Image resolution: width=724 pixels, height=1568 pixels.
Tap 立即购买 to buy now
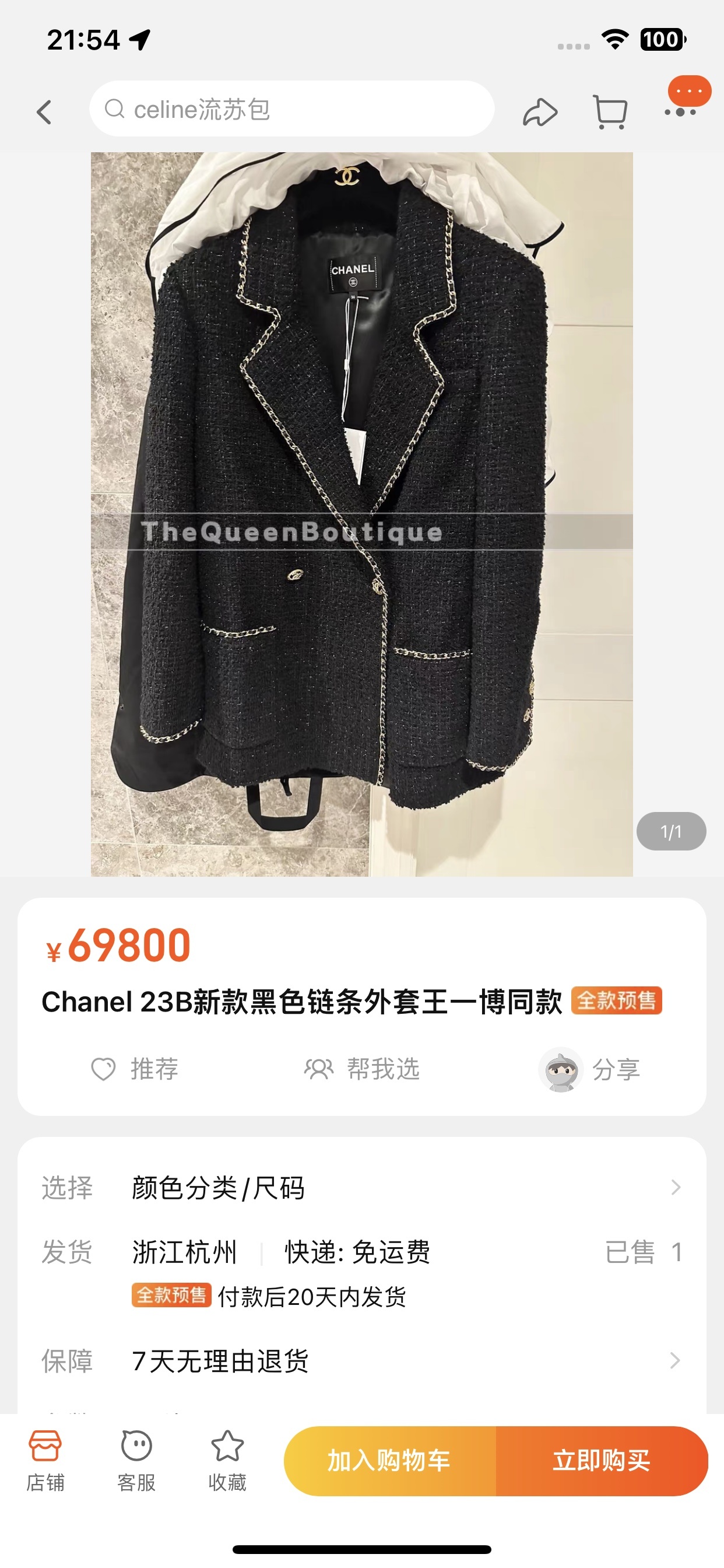point(601,1461)
